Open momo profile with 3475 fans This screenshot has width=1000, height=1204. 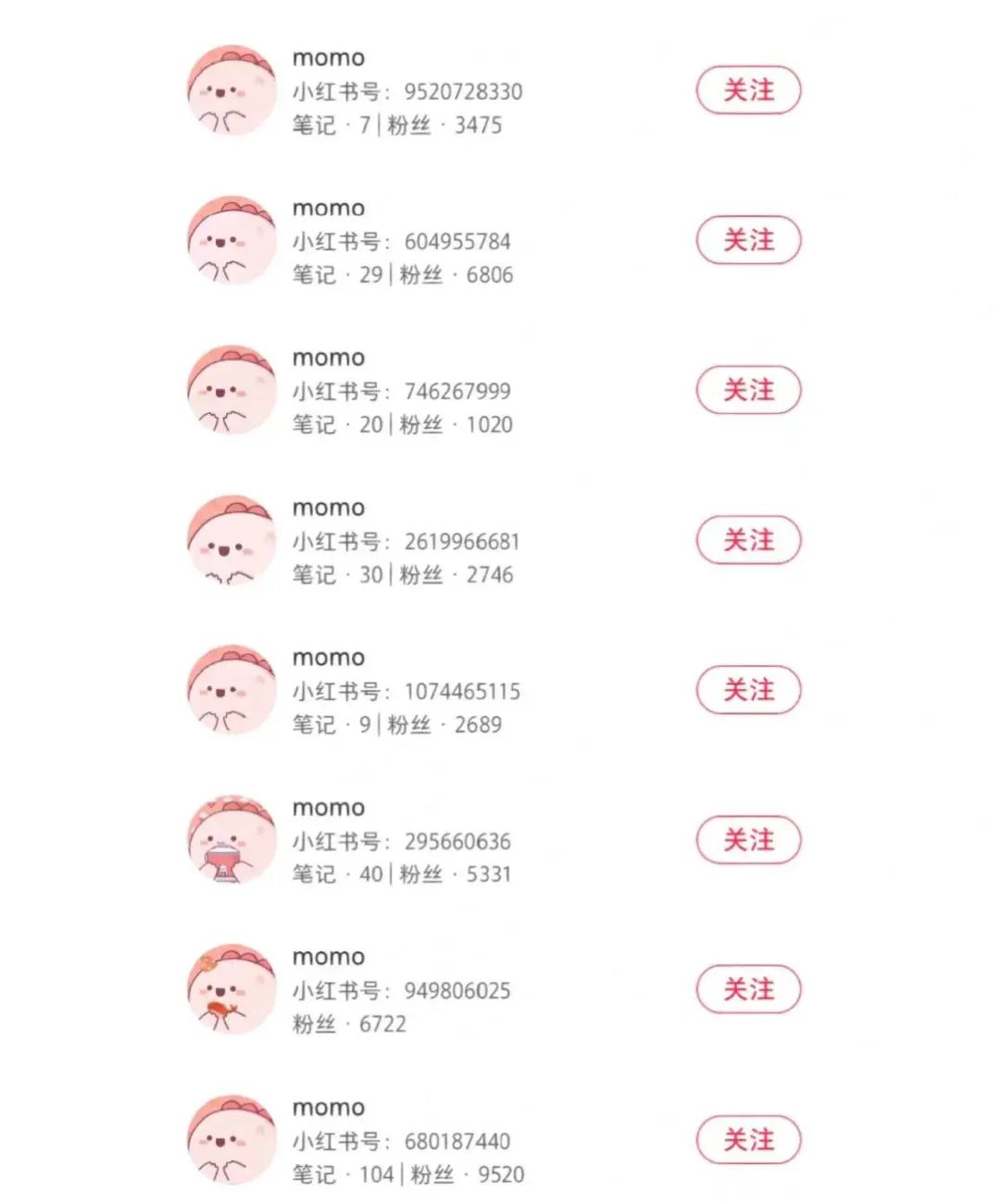pyautogui.click(x=232, y=91)
